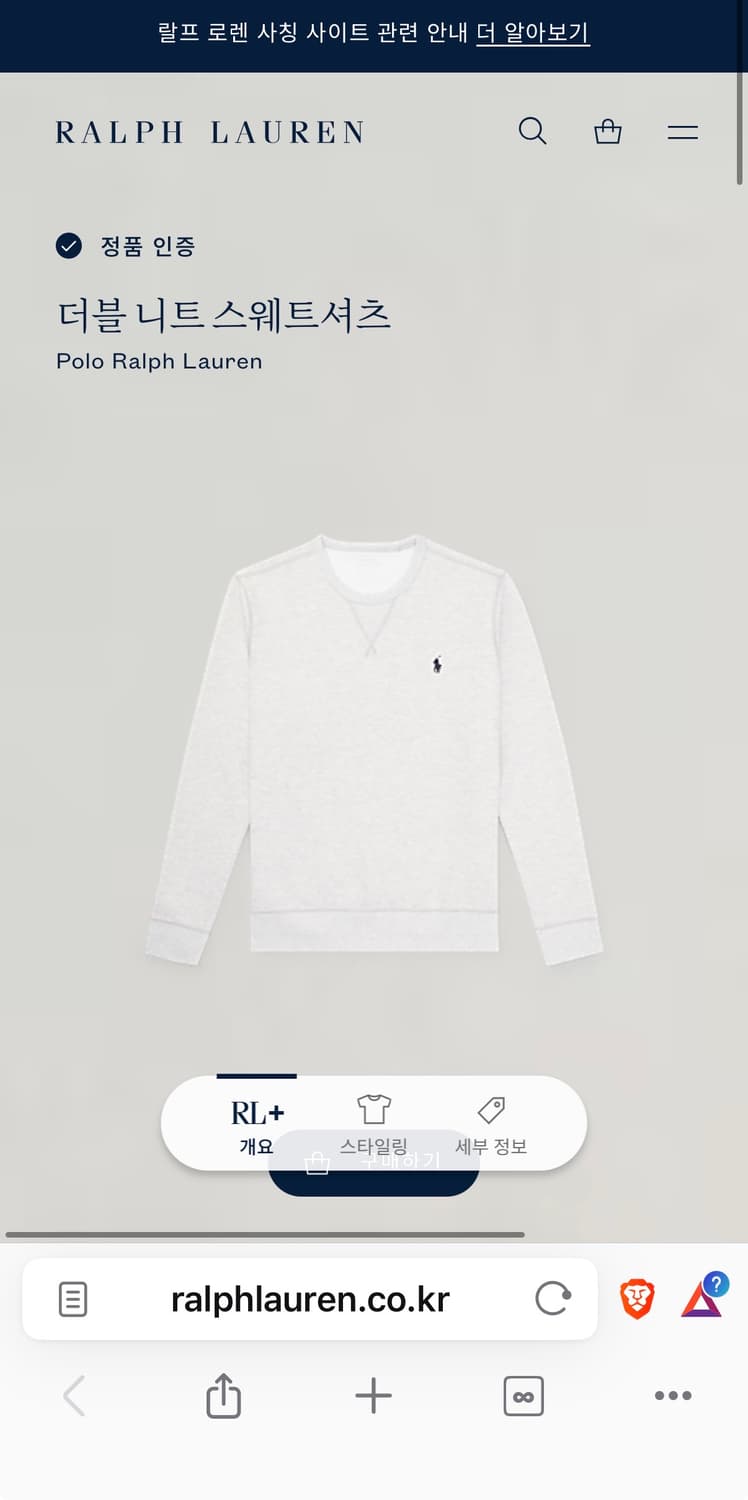View the shopping bag
The height and width of the screenshot is (1500, 748).
pyautogui.click(x=608, y=131)
